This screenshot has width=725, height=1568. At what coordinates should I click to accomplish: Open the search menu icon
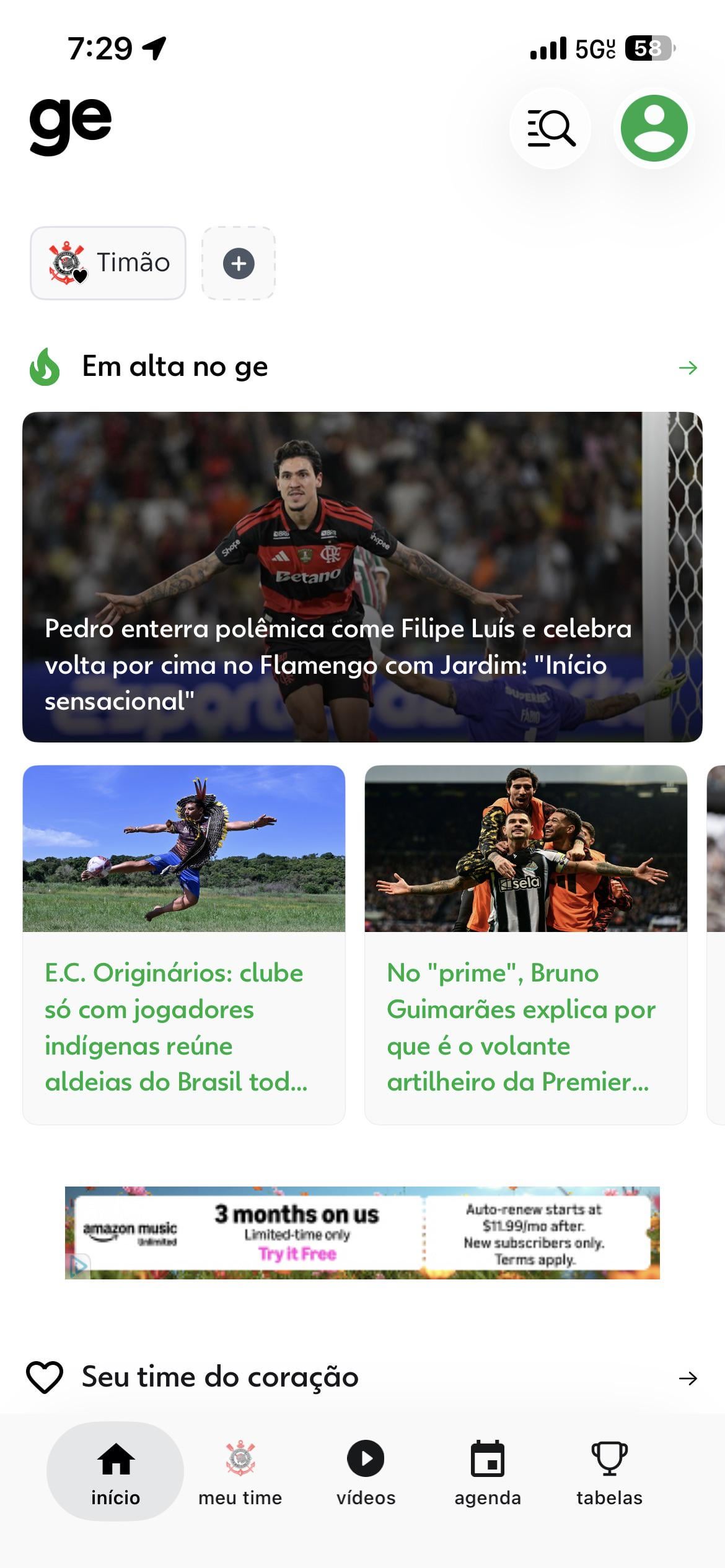coord(550,128)
